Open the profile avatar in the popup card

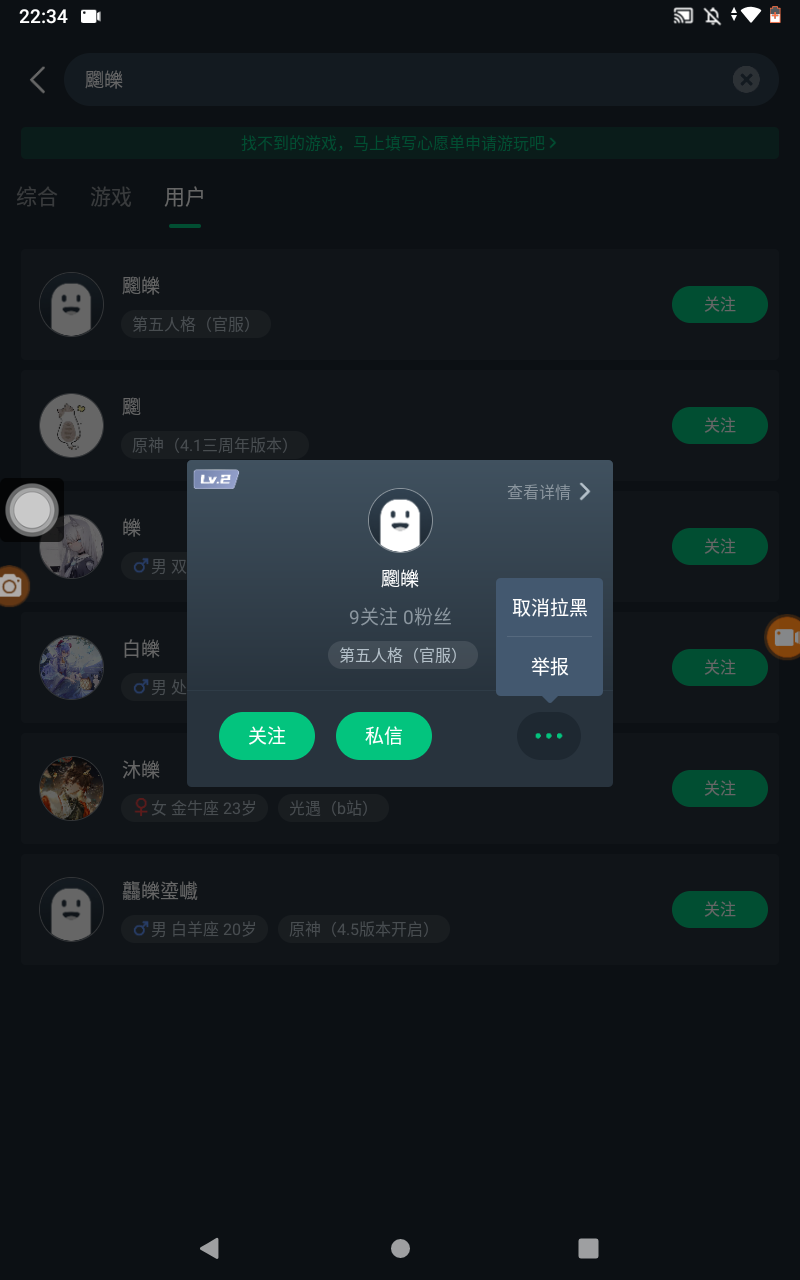tap(400, 520)
